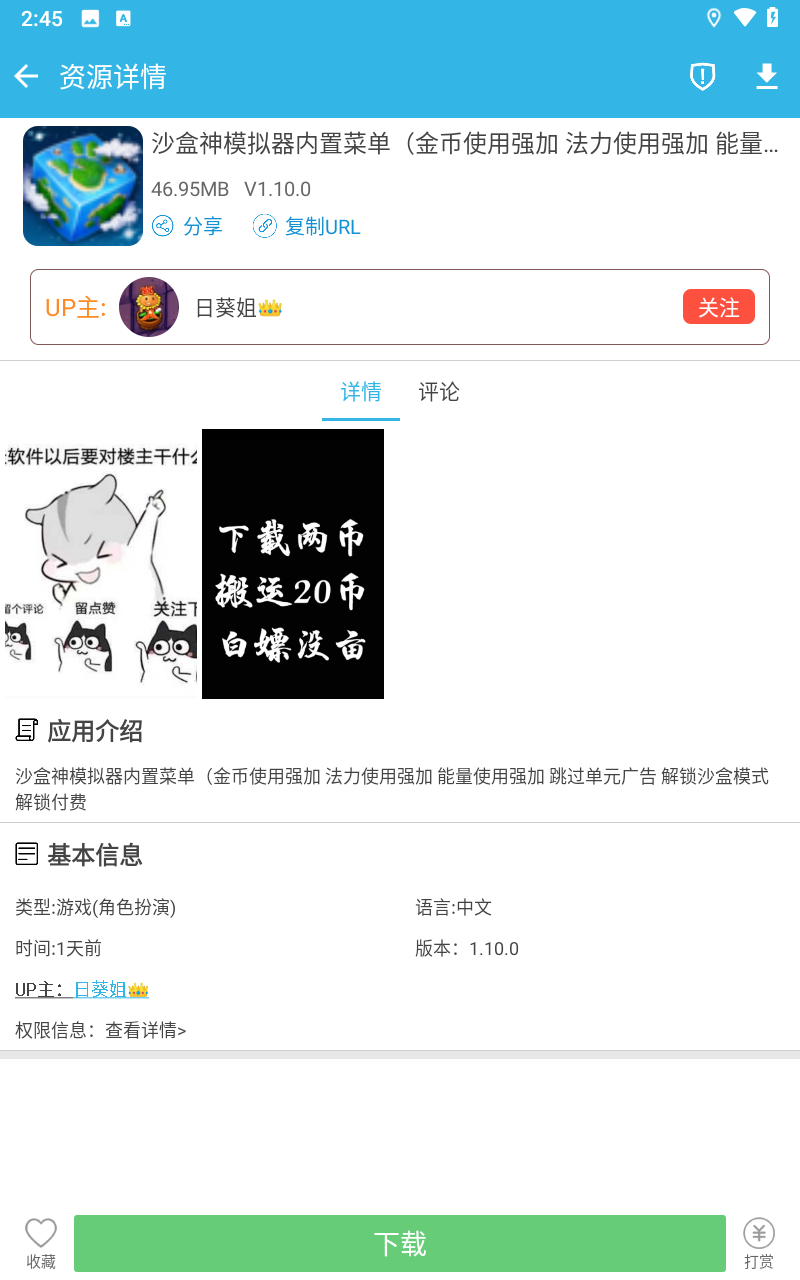
Task: View permission details via 查看详情
Action: tap(146, 1030)
